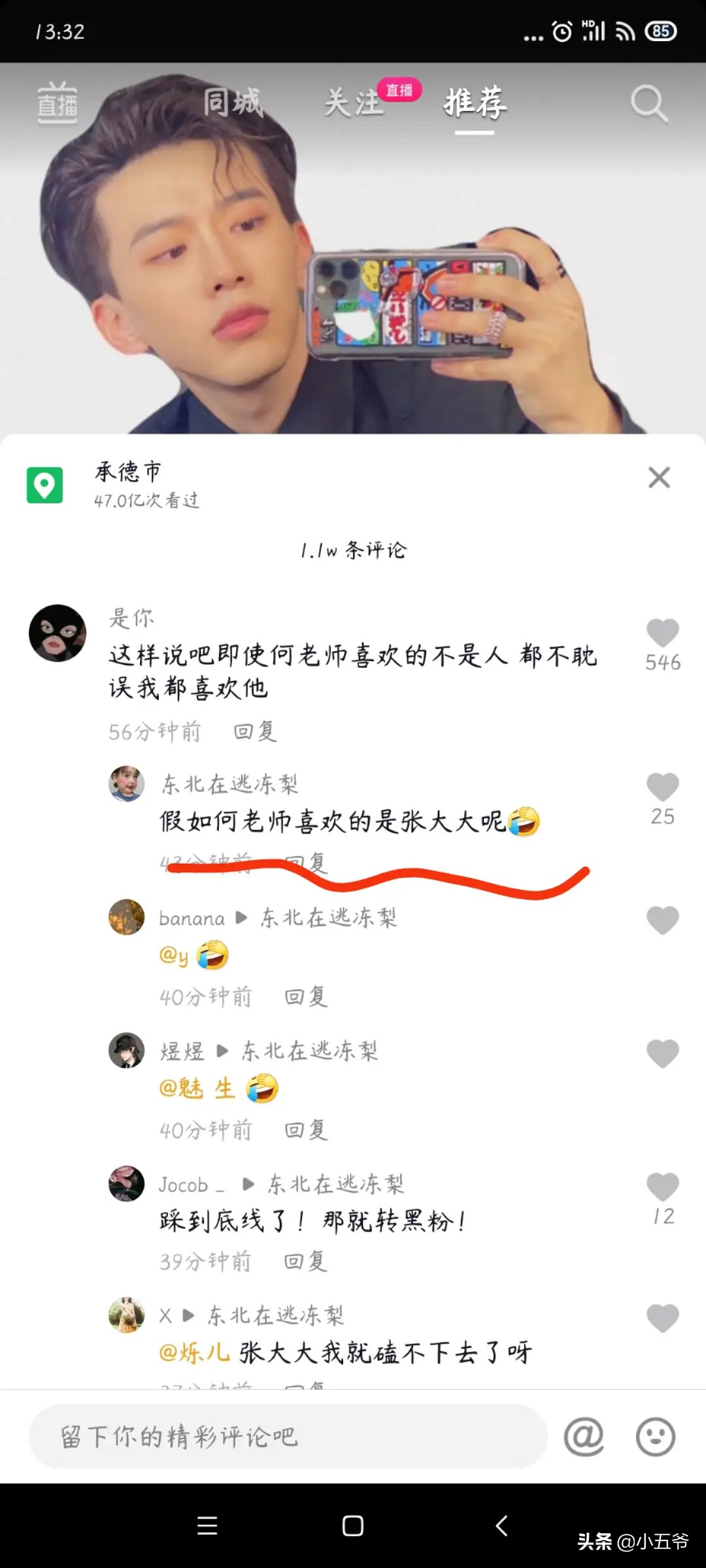
Task: Like the comment by 是你
Action: click(x=663, y=632)
